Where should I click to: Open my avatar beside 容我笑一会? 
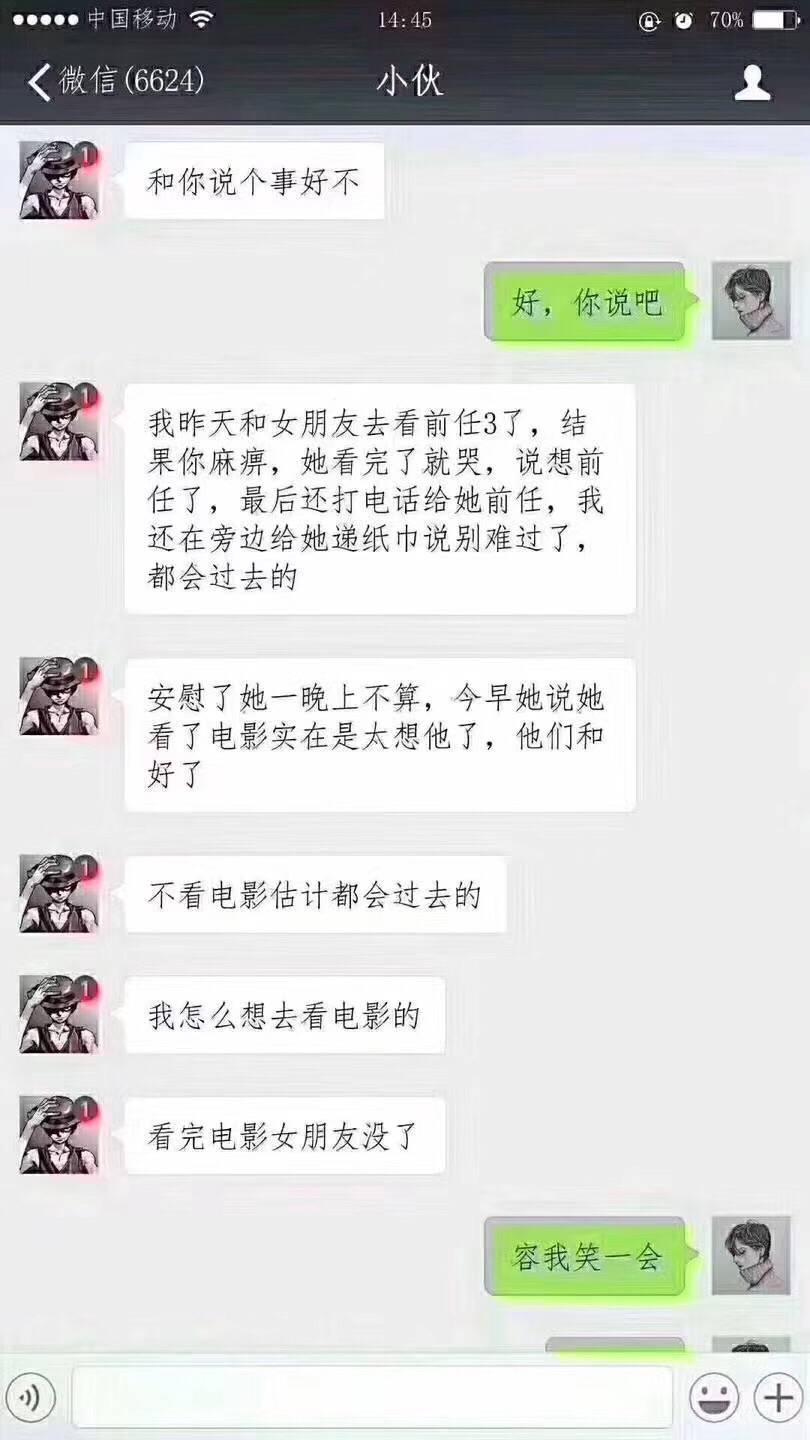pos(751,1255)
